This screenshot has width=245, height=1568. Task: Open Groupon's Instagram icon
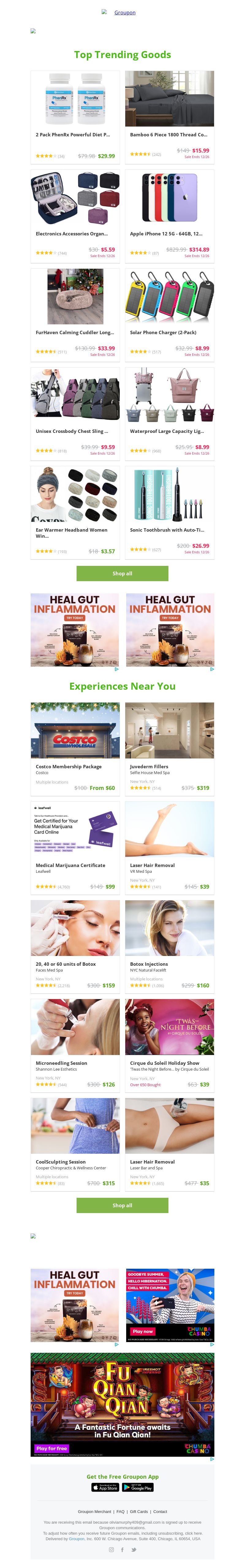(111, 1549)
